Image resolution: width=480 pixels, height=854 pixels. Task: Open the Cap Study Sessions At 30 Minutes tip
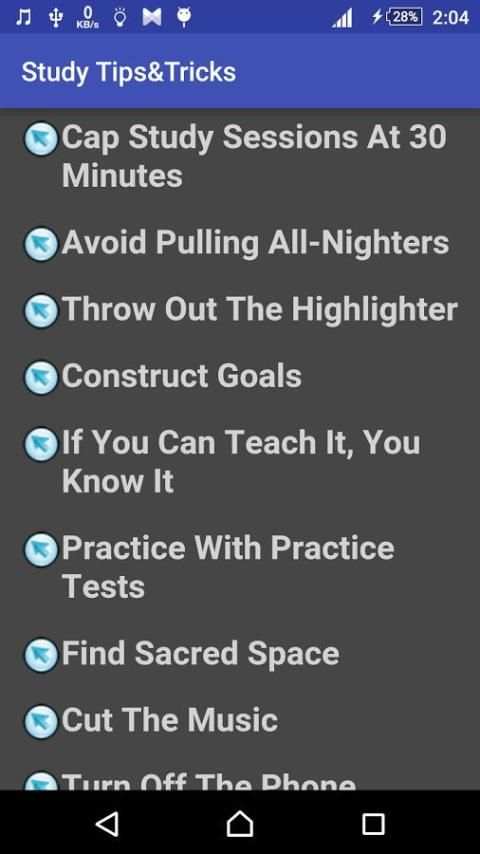[240, 156]
